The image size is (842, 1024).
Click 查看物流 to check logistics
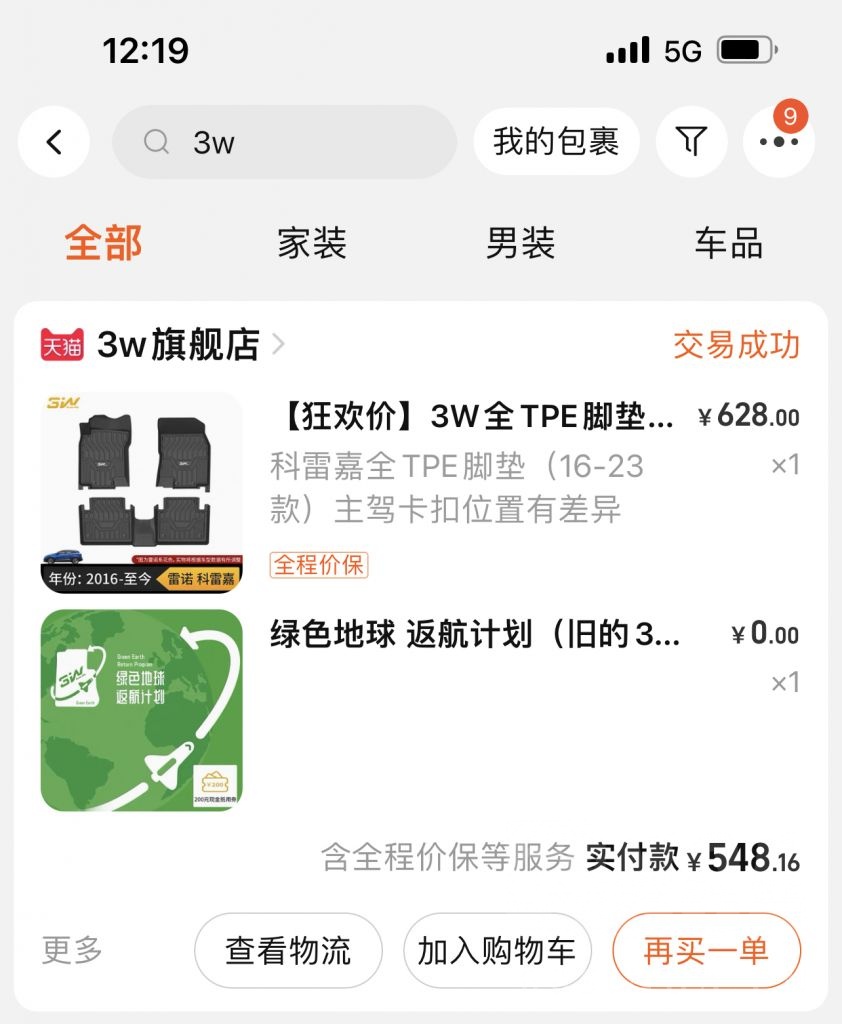[x=287, y=952]
